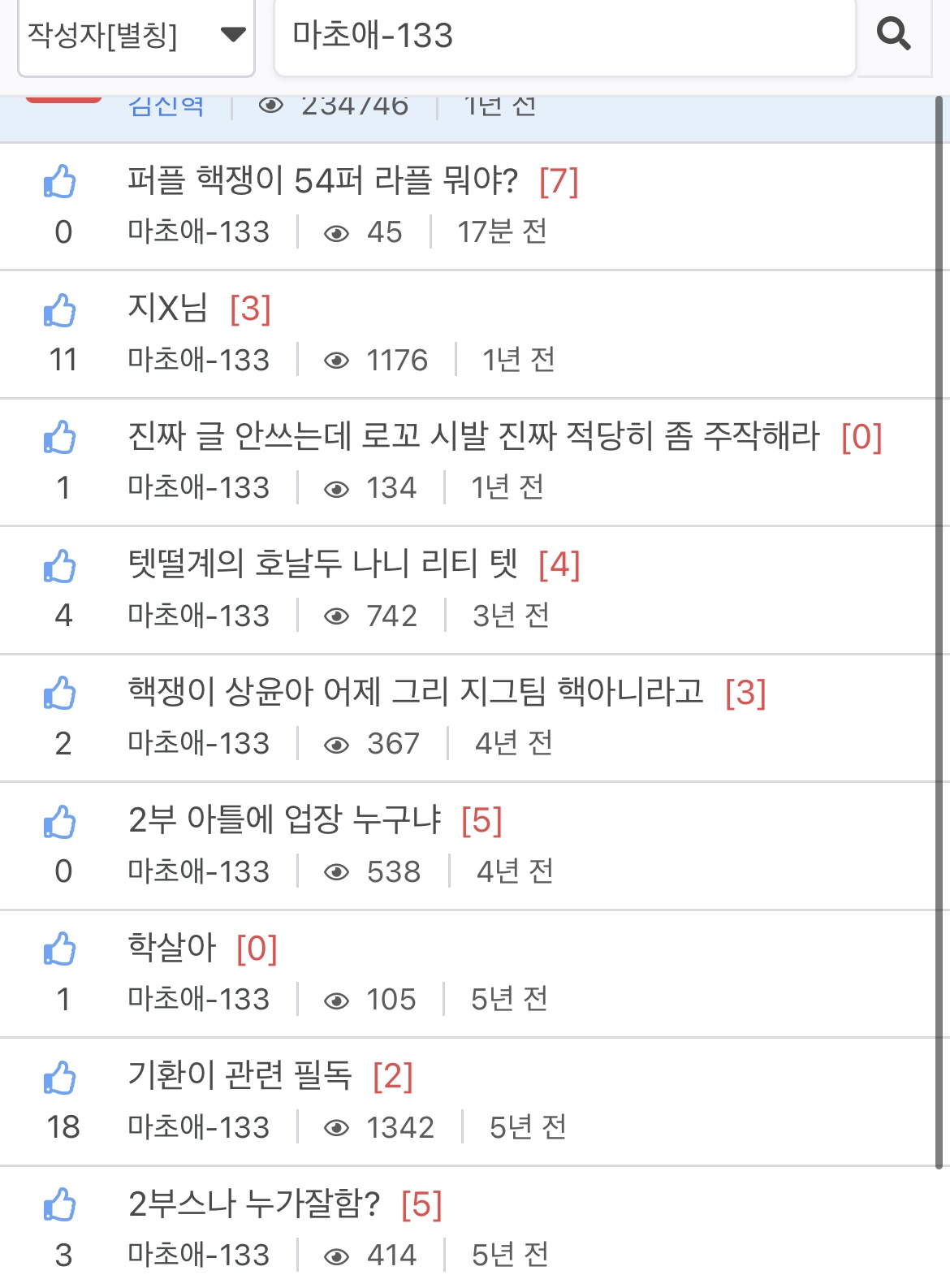Open the post titled 학살아
This screenshot has height=1288, width=950.
point(172,947)
